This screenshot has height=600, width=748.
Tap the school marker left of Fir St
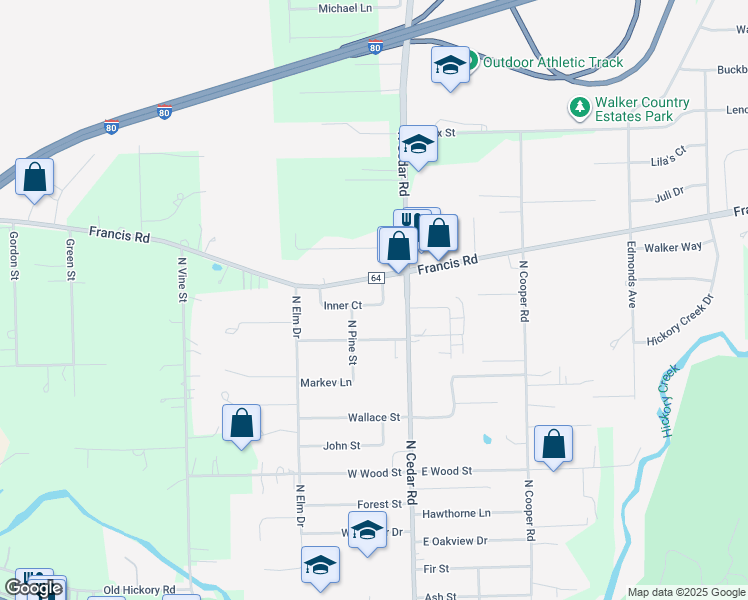click(320, 565)
